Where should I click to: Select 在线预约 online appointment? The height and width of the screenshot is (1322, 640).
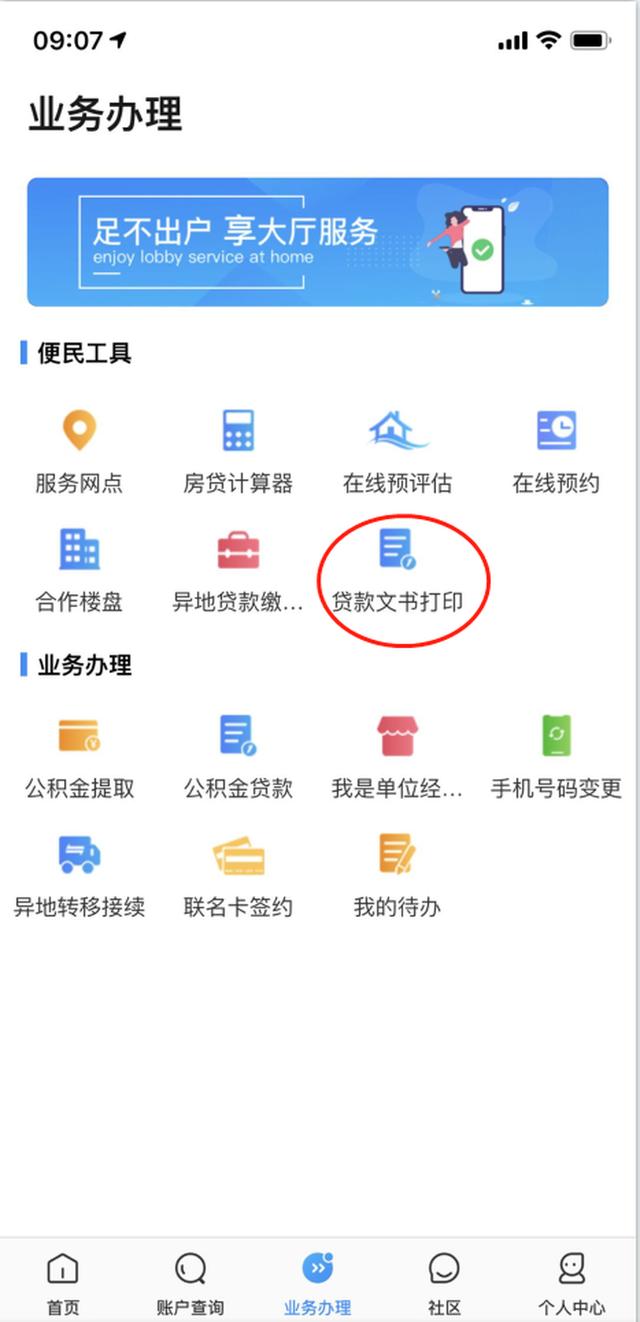(556, 450)
